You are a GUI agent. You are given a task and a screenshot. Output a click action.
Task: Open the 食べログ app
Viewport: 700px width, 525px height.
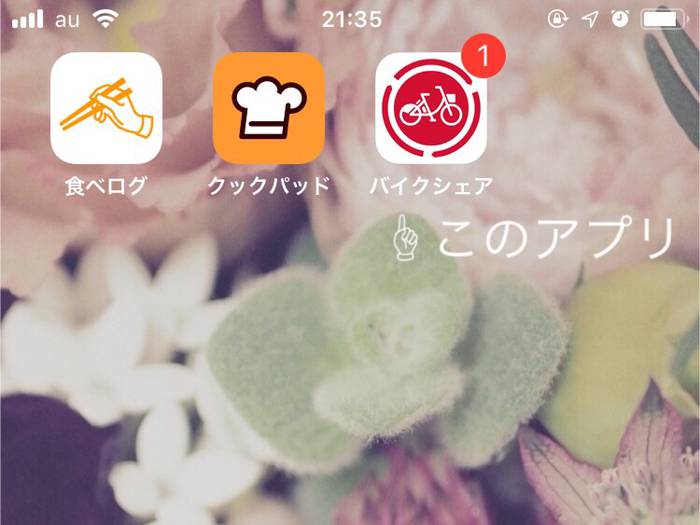click(x=106, y=108)
